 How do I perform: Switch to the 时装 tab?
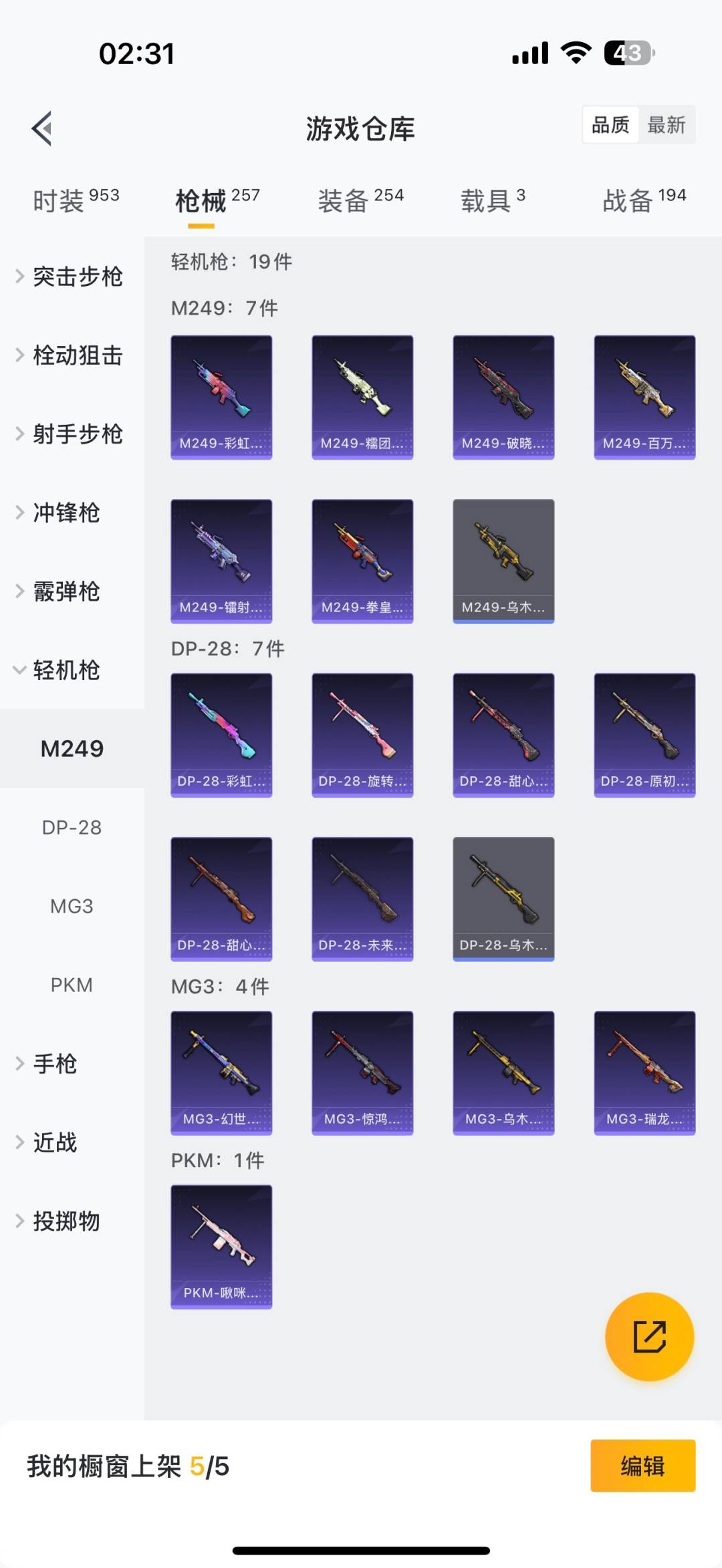pyautogui.click(x=76, y=200)
